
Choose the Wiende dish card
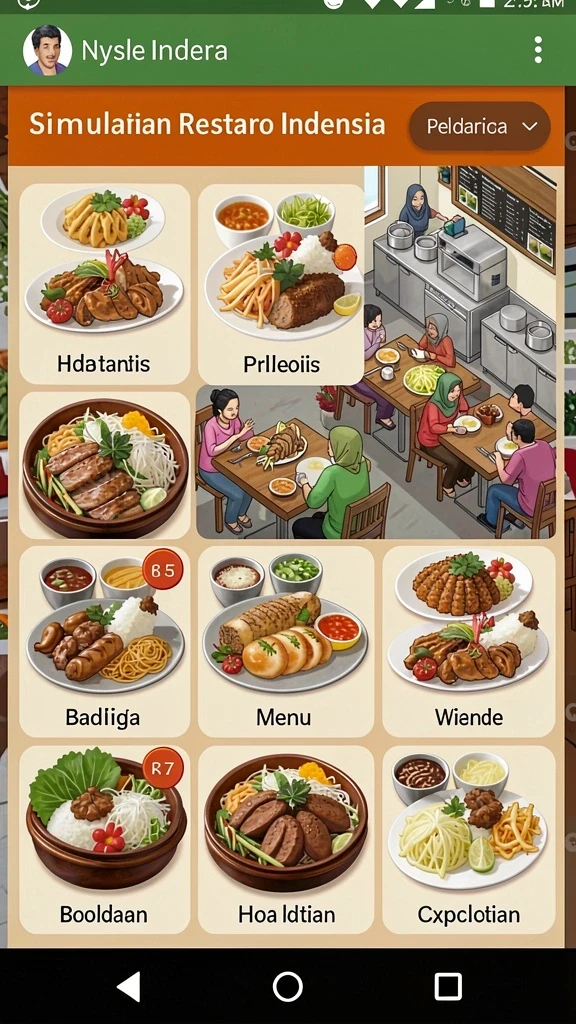click(x=469, y=641)
